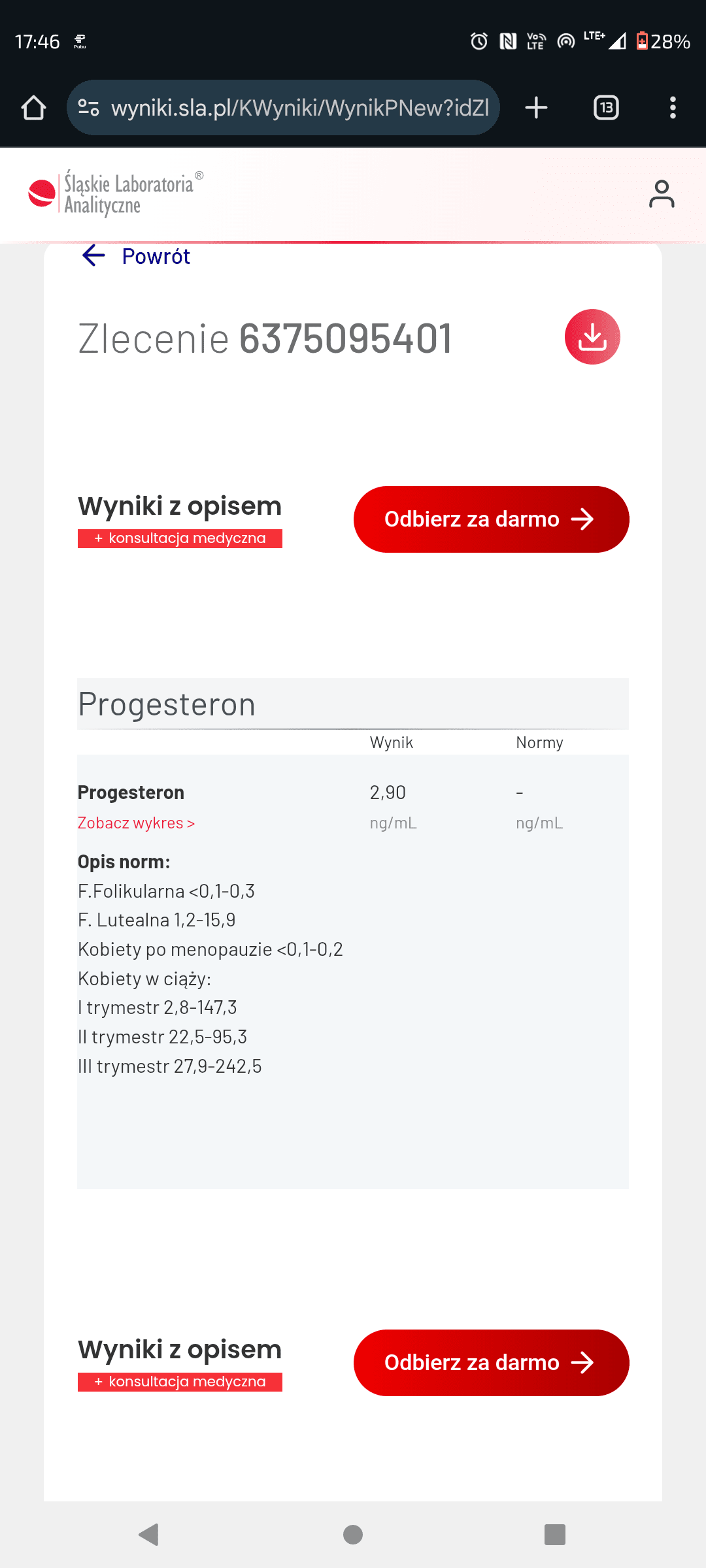706x1568 pixels.
Task: Go back via the Powrót link
Action: [x=137, y=256]
